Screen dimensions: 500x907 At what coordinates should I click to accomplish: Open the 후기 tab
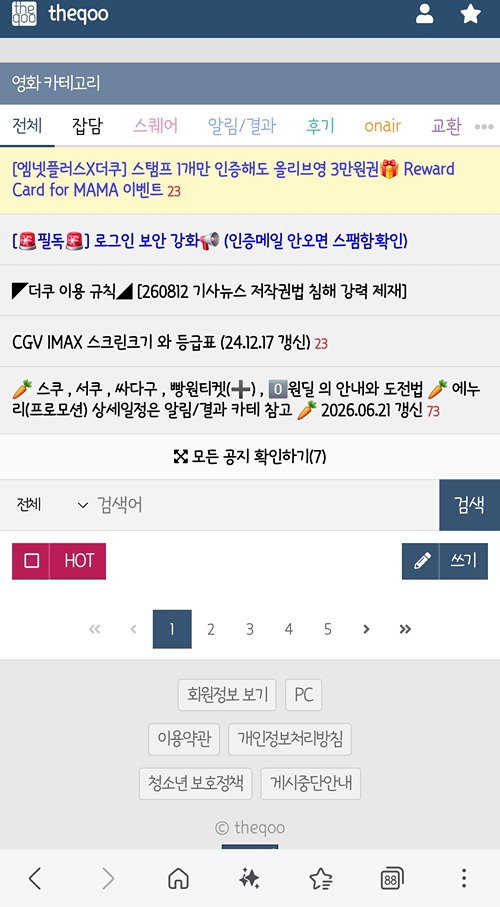click(x=321, y=126)
